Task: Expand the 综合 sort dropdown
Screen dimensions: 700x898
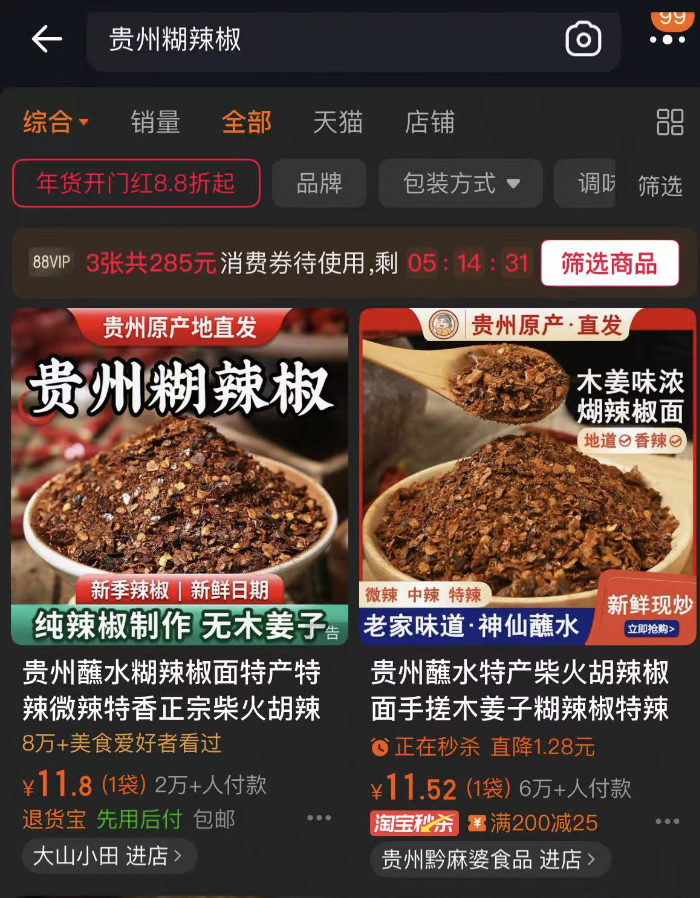Action: [x=56, y=122]
